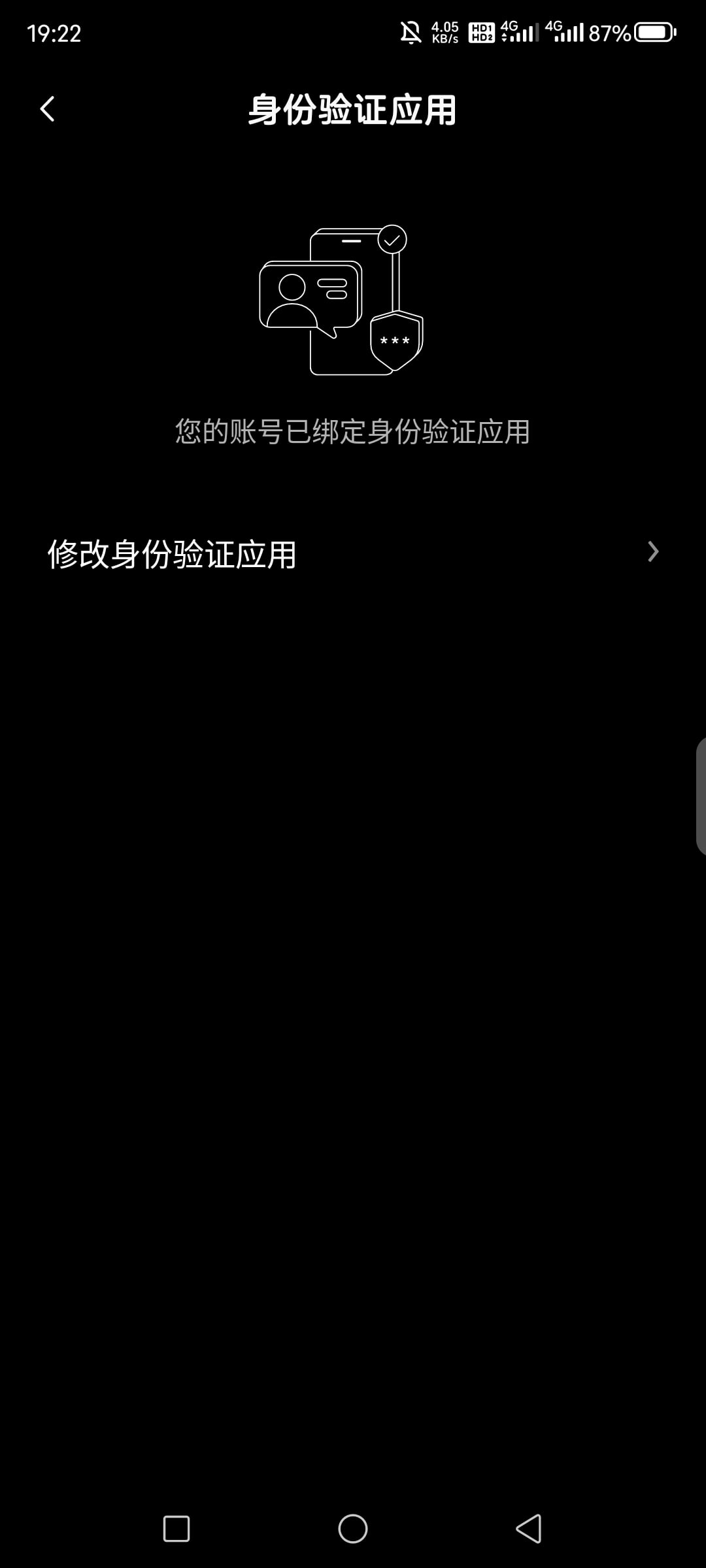Tap the 19:22 clock display

tap(52, 33)
